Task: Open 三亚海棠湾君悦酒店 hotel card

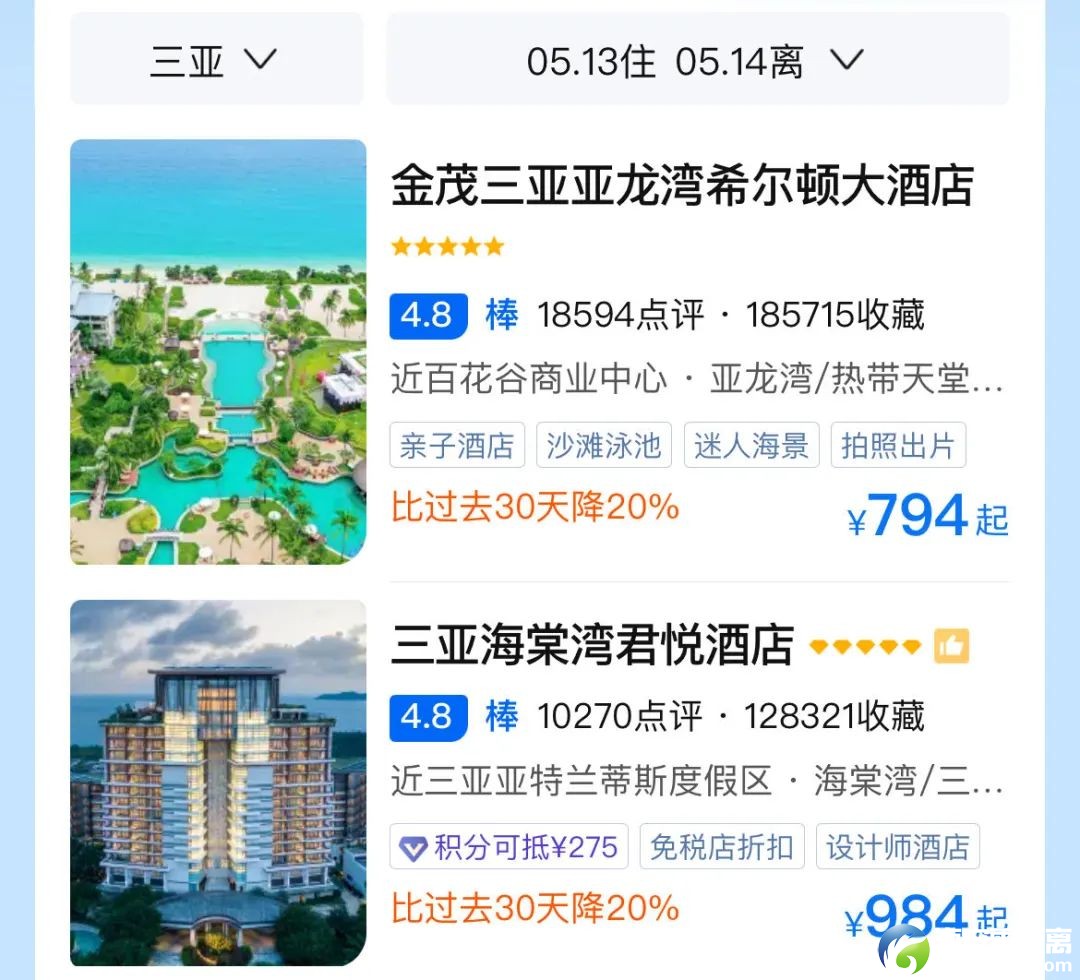Action: point(592,645)
